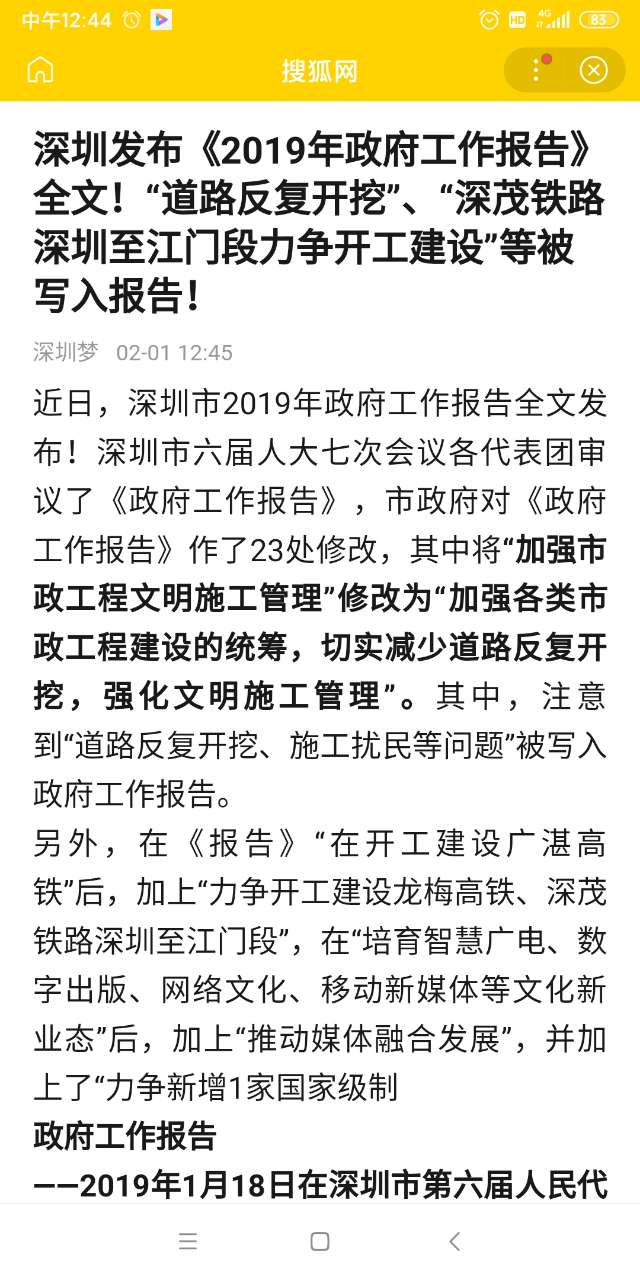The height and width of the screenshot is (1280, 640).
Task: Open the three-dot more options menu
Action: [537, 70]
